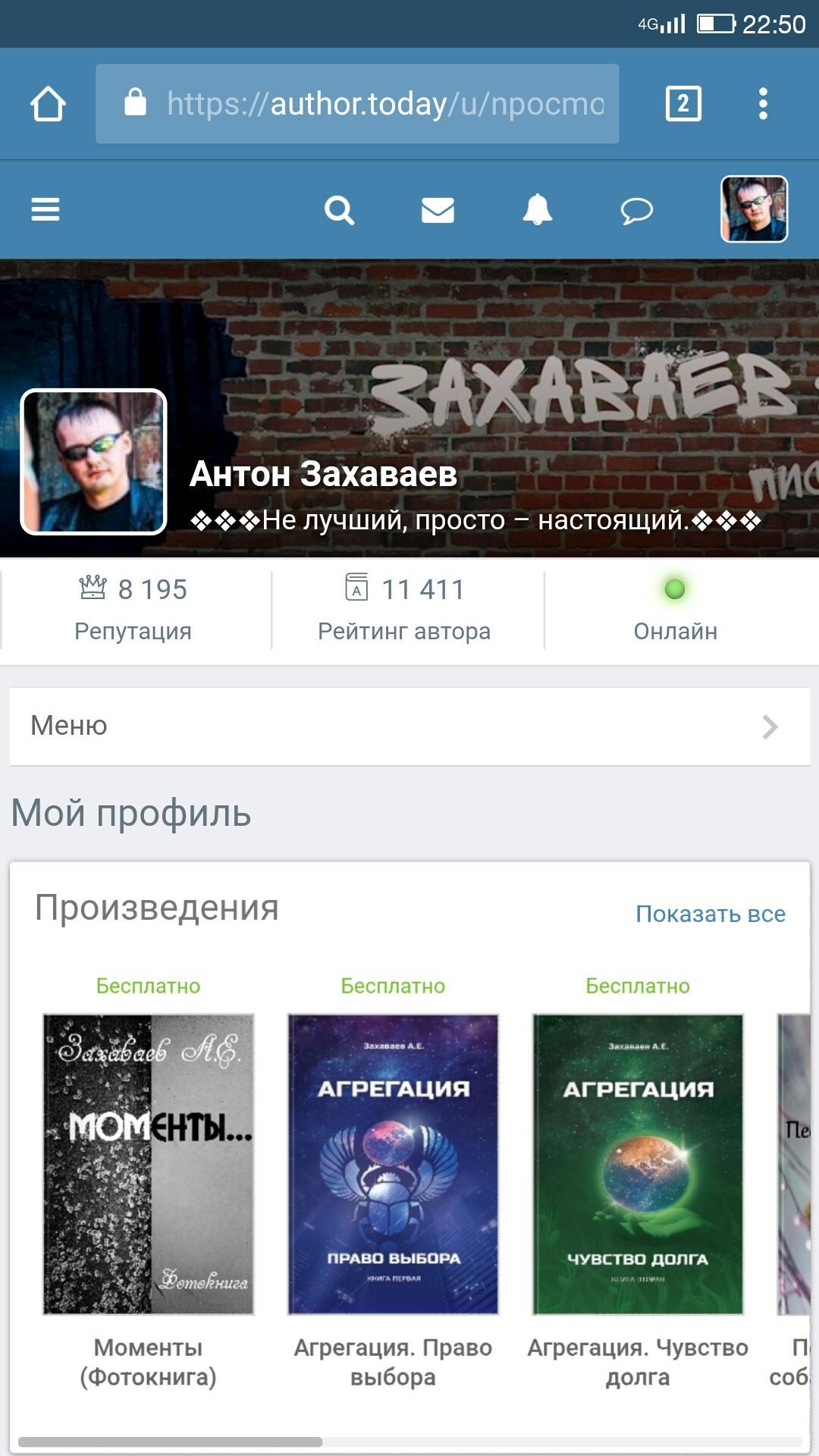Open the book Агрегация. Право выбора
The width and height of the screenshot is (819, 1456).
(393, 1164)
